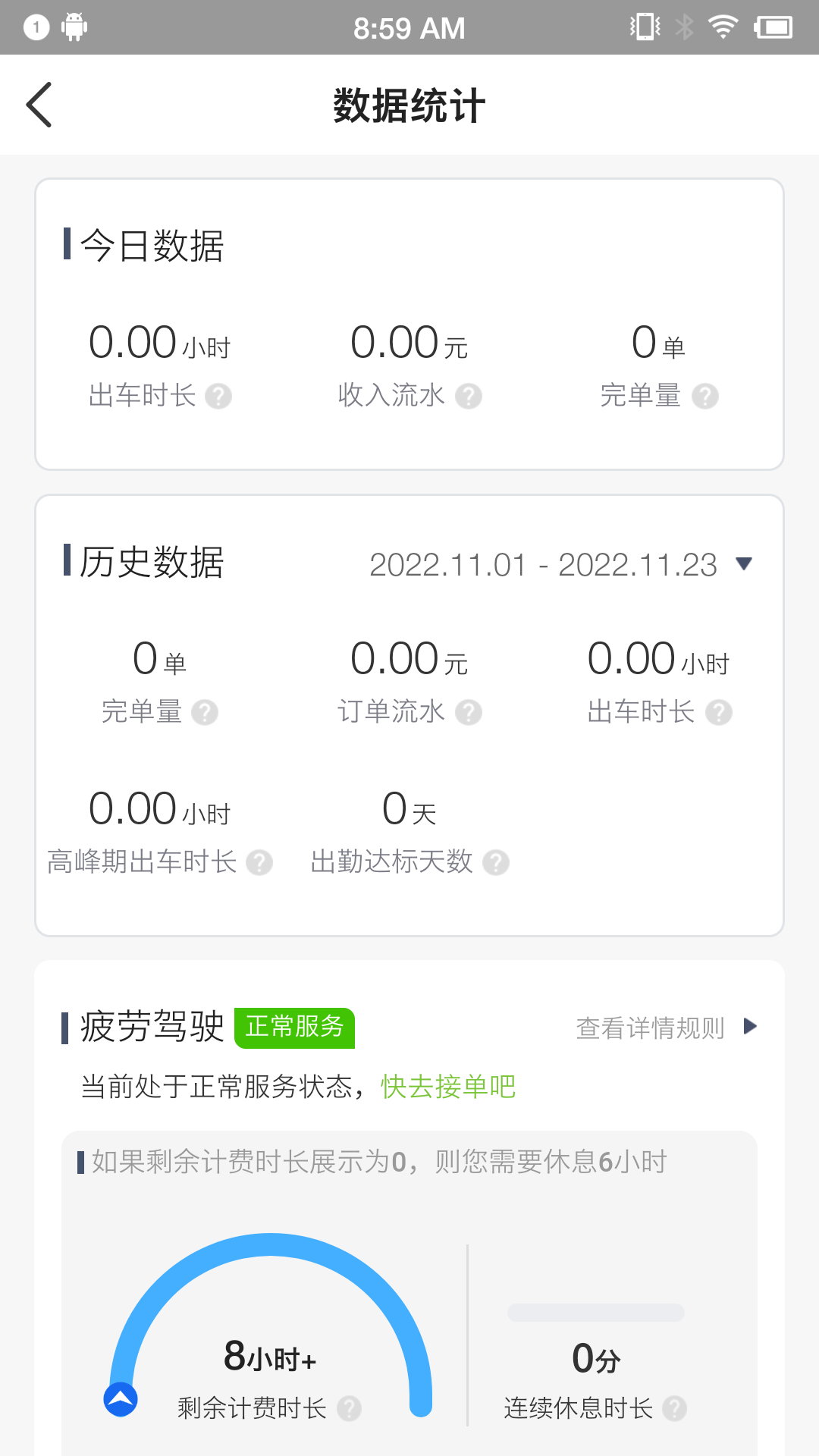Tap the 快去接单吧 link
The height and width of the screenshot is (1456, 819).
click(x=447, y=1086)
